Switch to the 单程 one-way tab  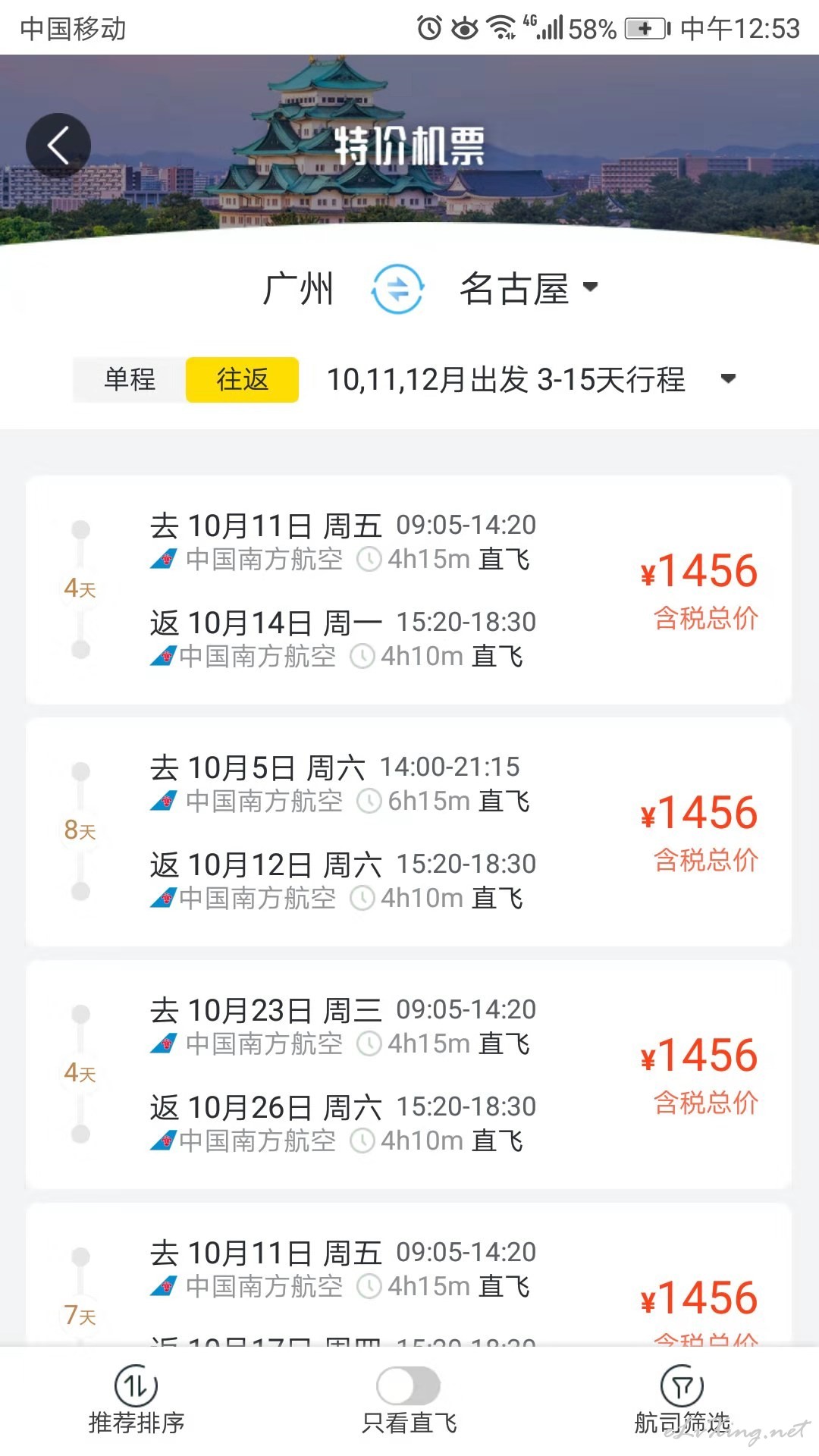click(130, 379)
